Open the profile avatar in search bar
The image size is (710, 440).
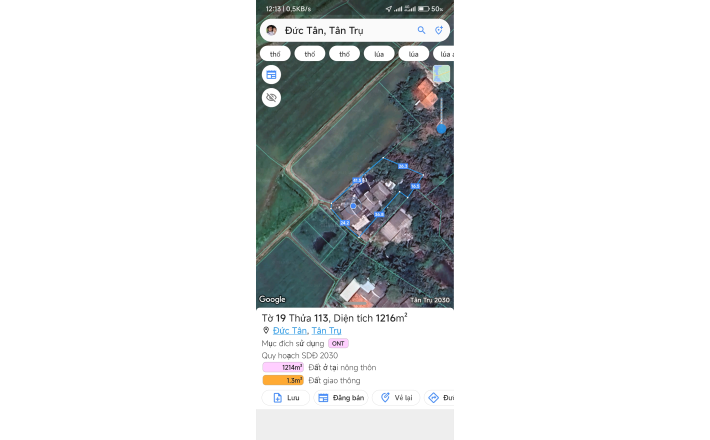(271, 31)
